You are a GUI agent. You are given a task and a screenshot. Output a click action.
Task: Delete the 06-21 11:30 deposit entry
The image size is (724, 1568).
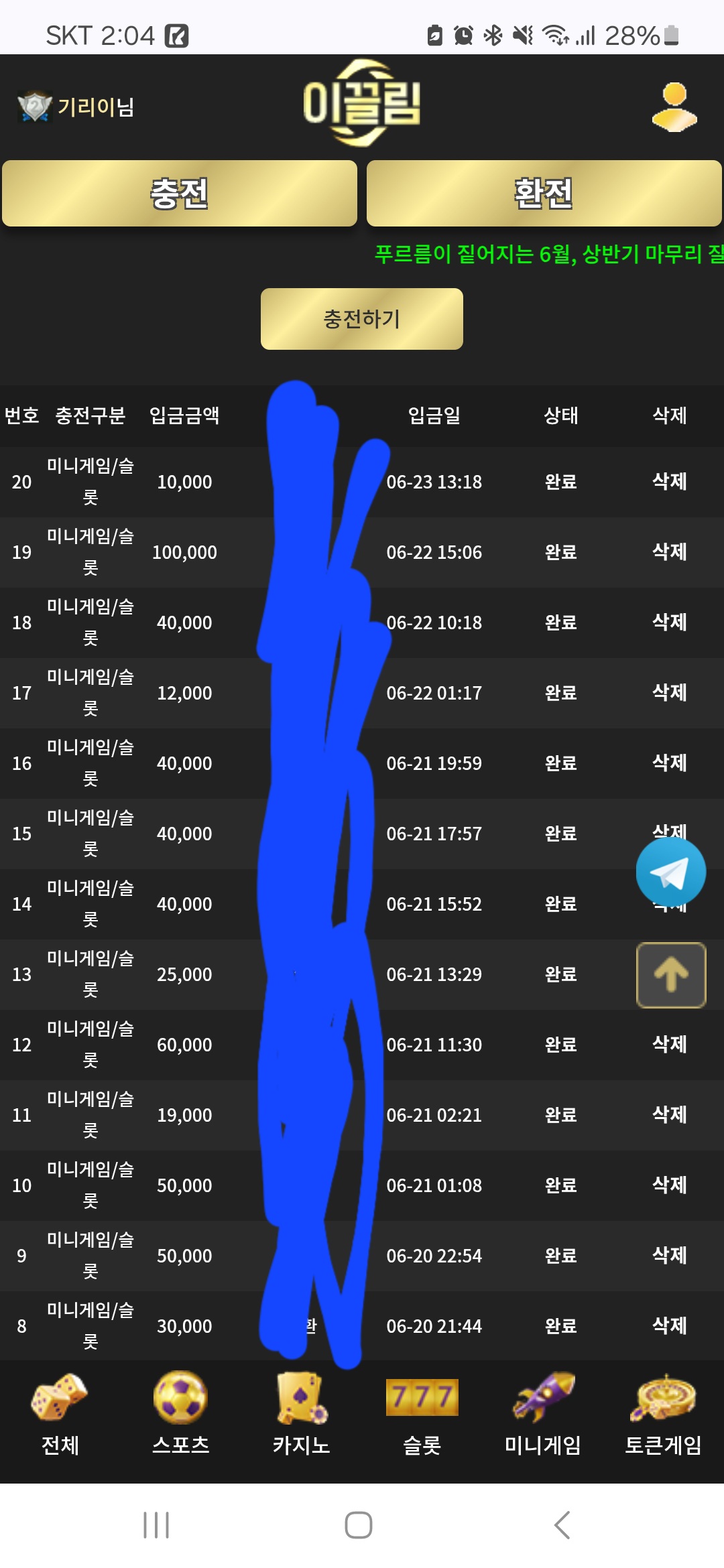(x=669, y=1044)
